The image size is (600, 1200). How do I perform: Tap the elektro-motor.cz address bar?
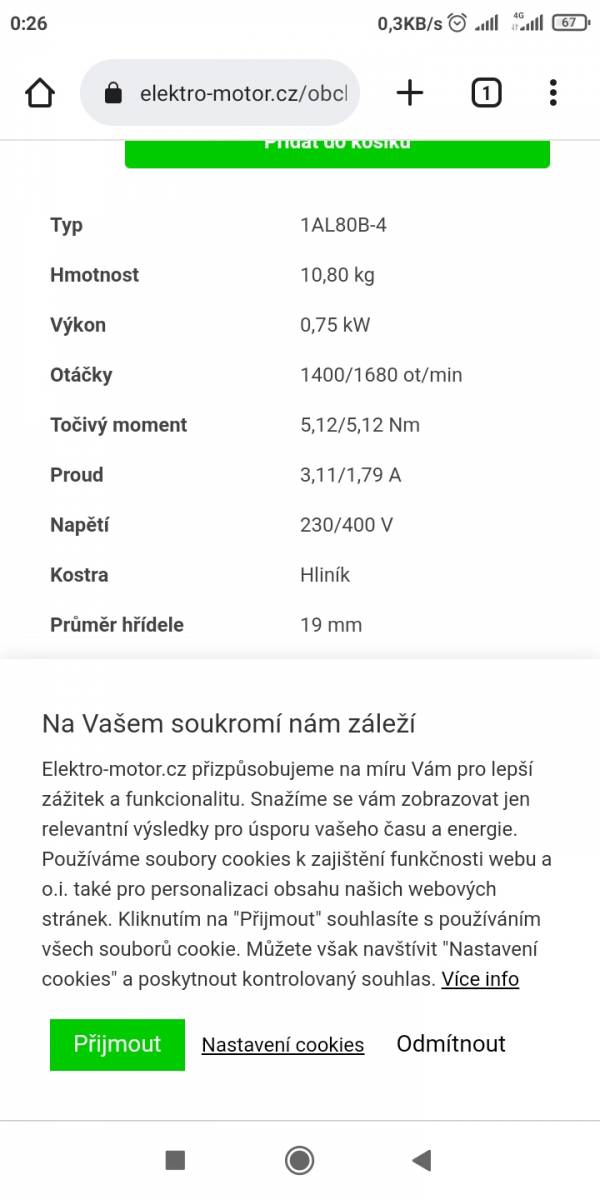point(221,93)
